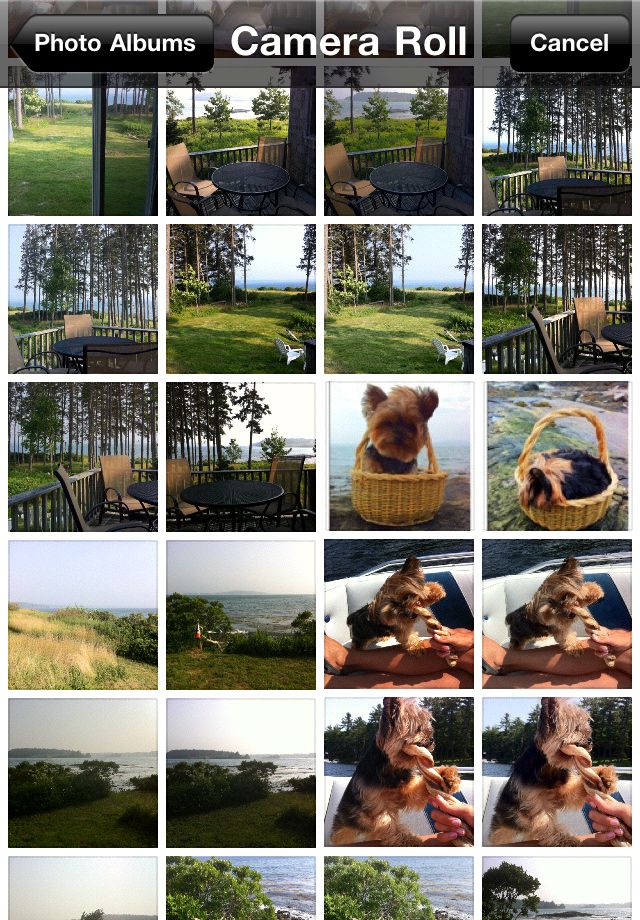The height and width of the screenshot is (920, 640).
Task: Select the photo of the dog sitting upright in a basket
Action: [399, 456]
